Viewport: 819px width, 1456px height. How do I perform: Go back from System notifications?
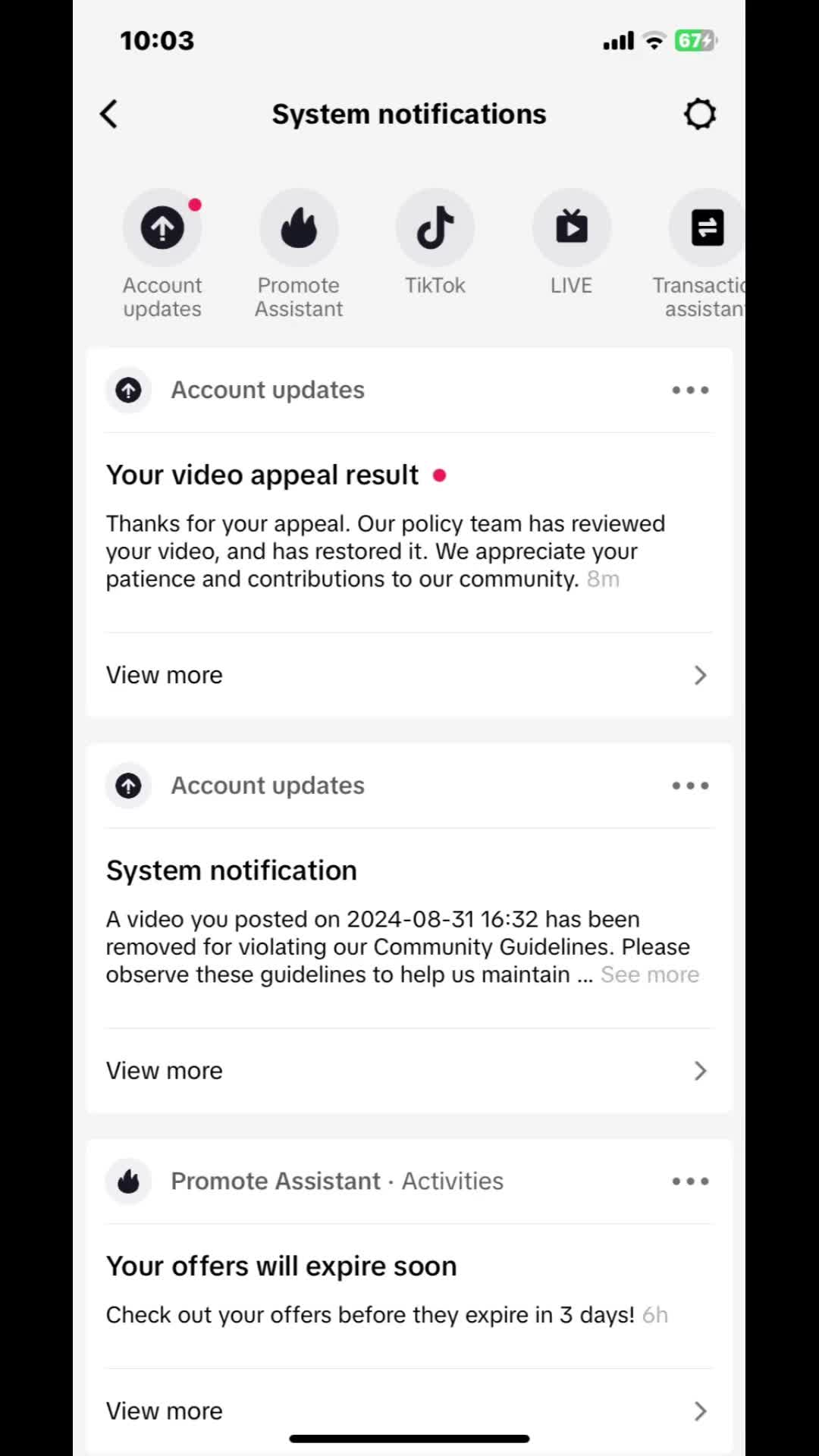tap(109, 115)
